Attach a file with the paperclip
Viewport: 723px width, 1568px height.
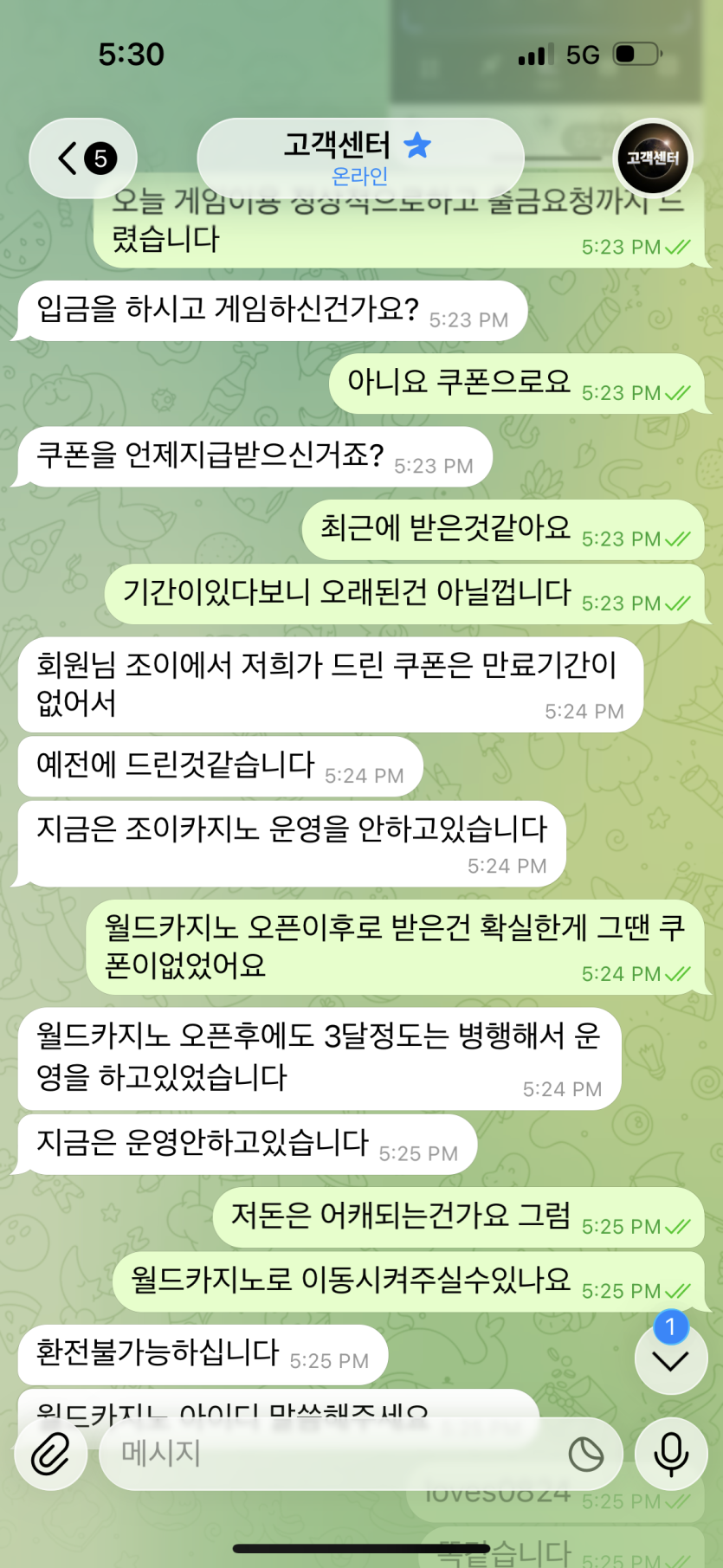[x=51, y=1454]
